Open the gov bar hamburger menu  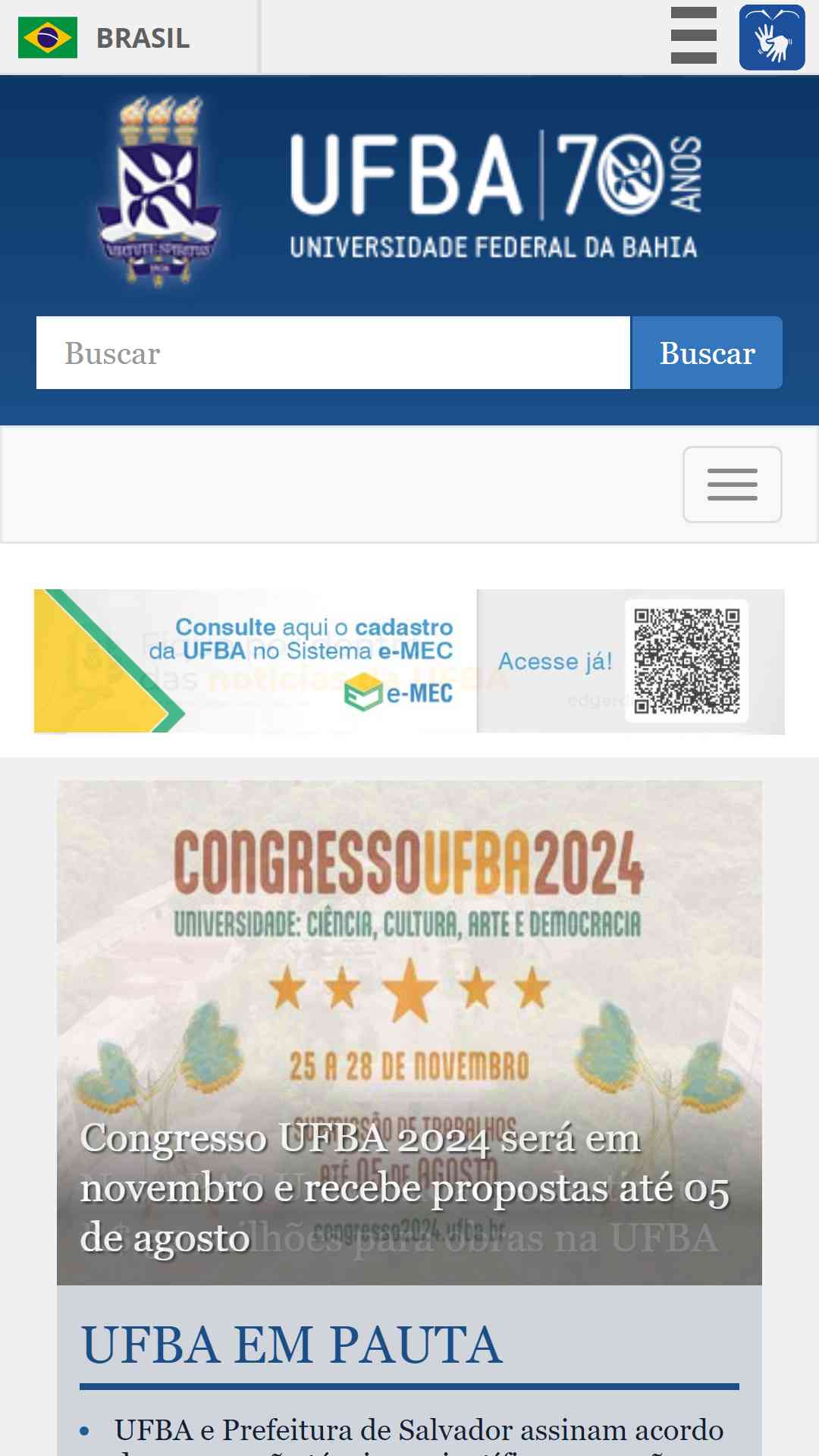pyautogui.click(x=693, y=36)
